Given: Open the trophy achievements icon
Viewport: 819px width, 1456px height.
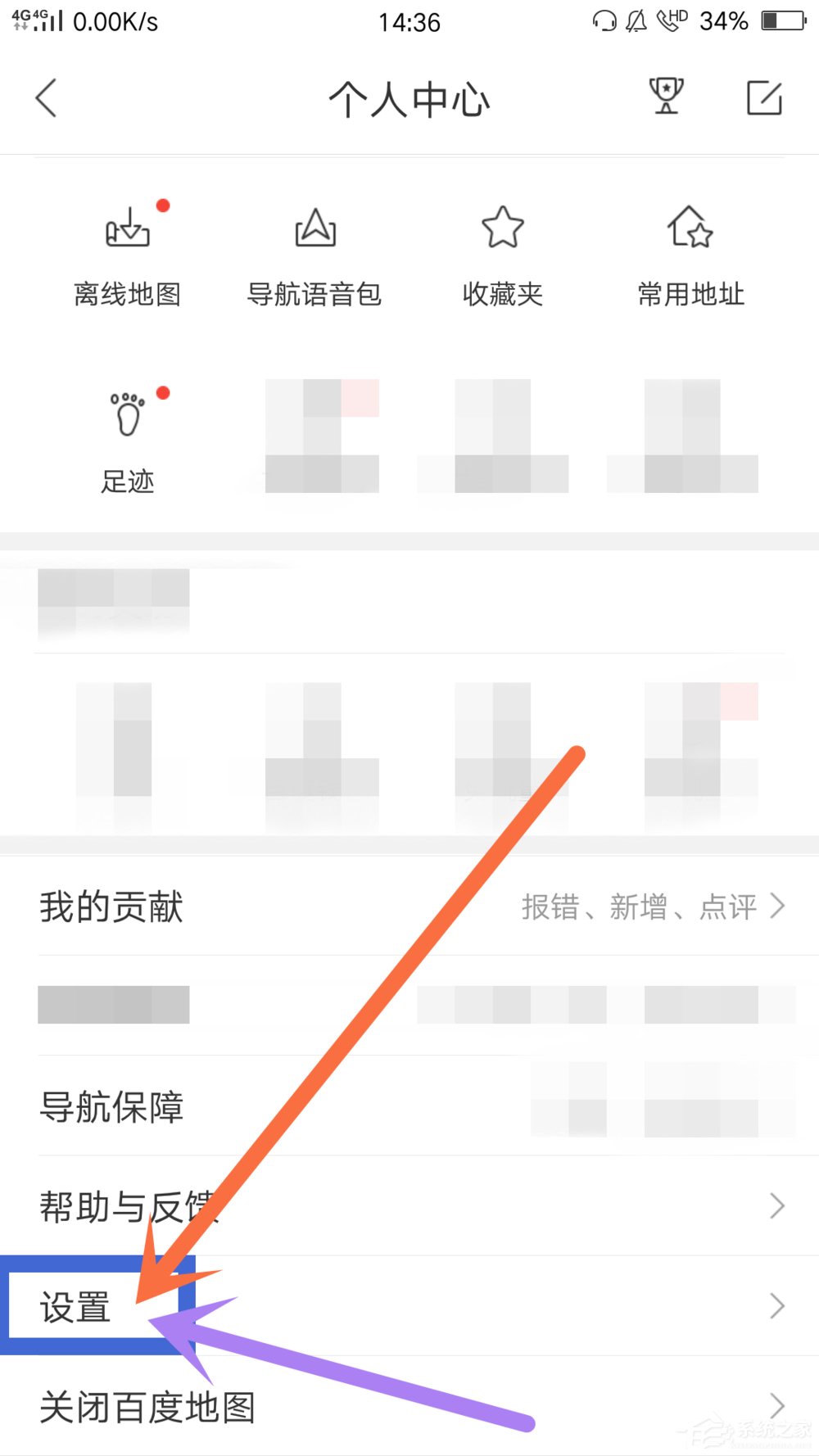Looking at the screenshot, I should point(666,97).
